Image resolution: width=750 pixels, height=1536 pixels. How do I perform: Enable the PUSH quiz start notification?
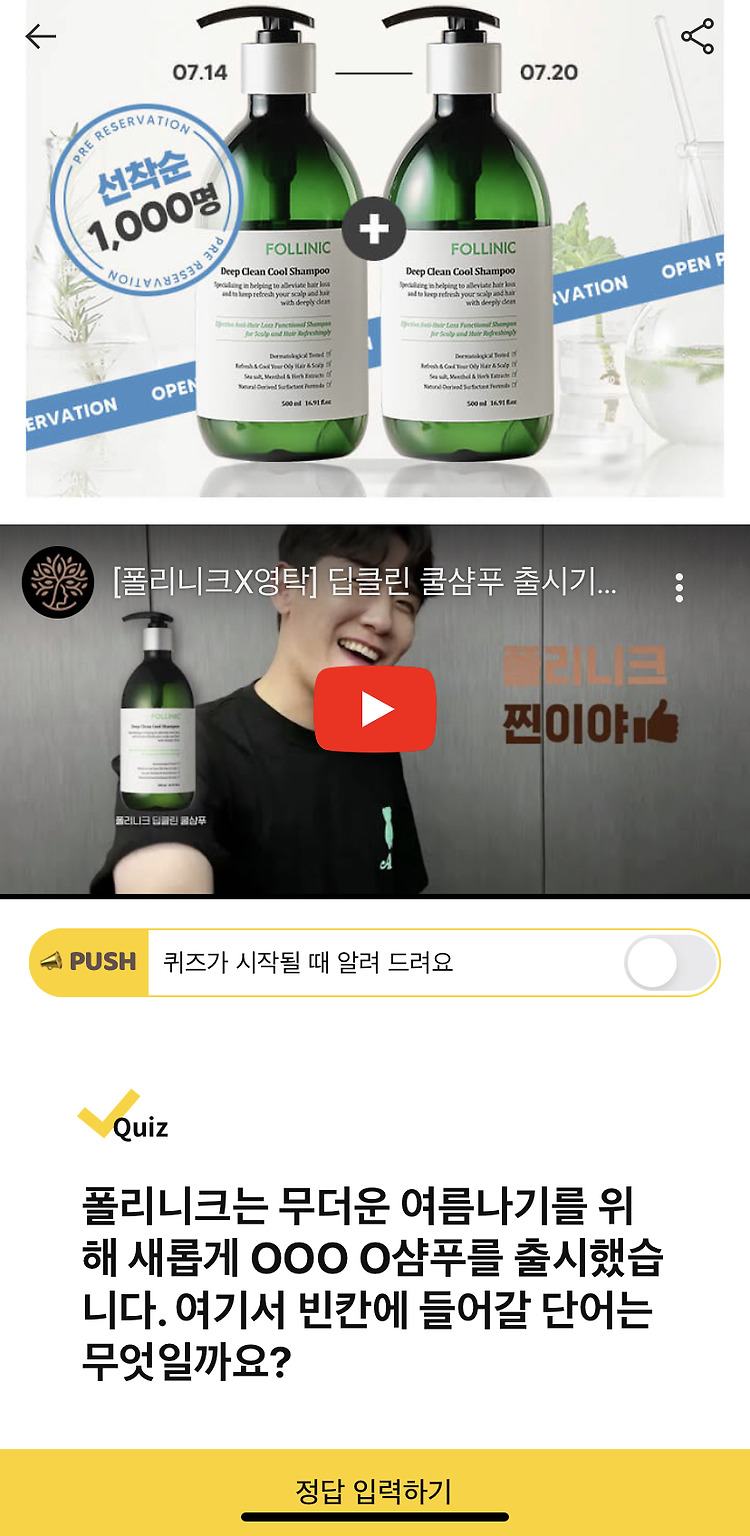pos(671,963)
